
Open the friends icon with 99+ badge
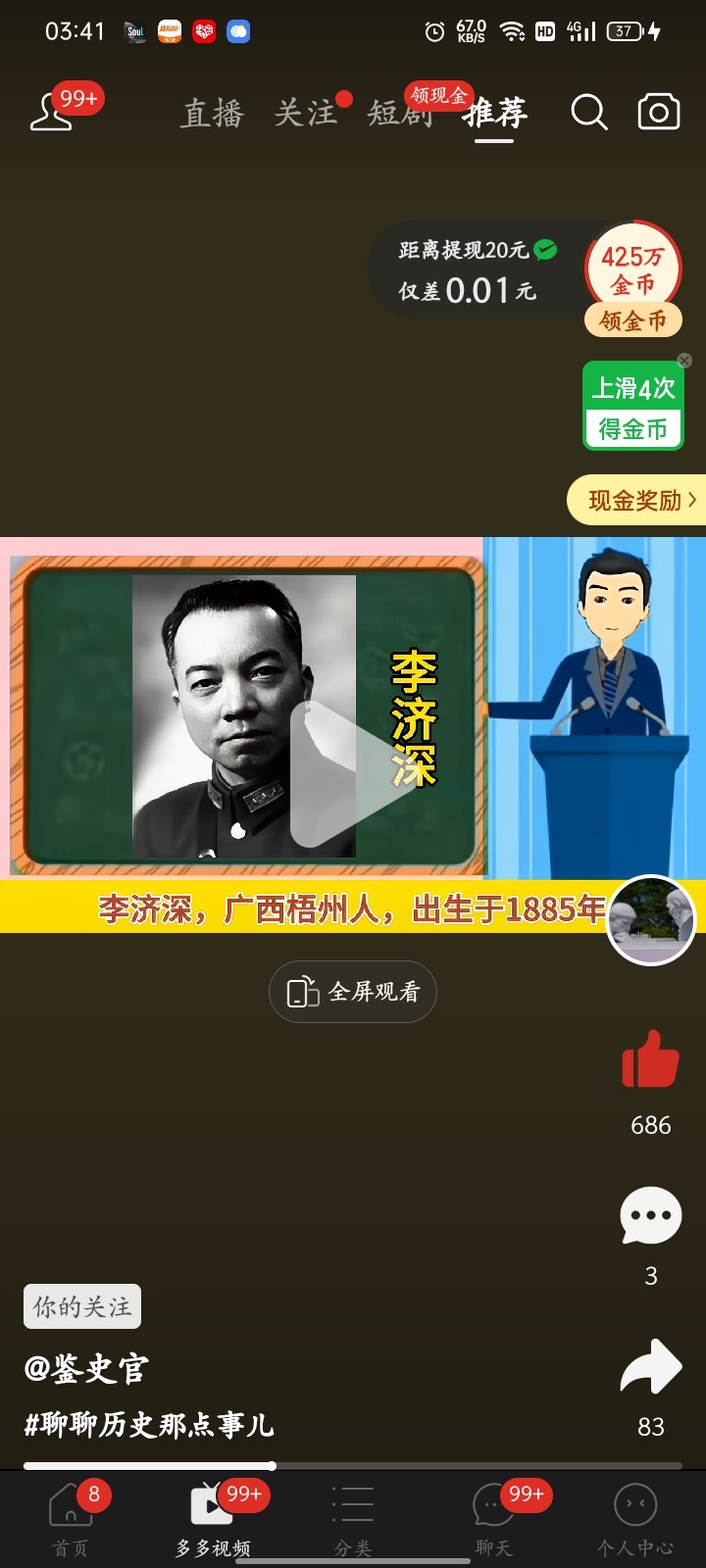51,112
